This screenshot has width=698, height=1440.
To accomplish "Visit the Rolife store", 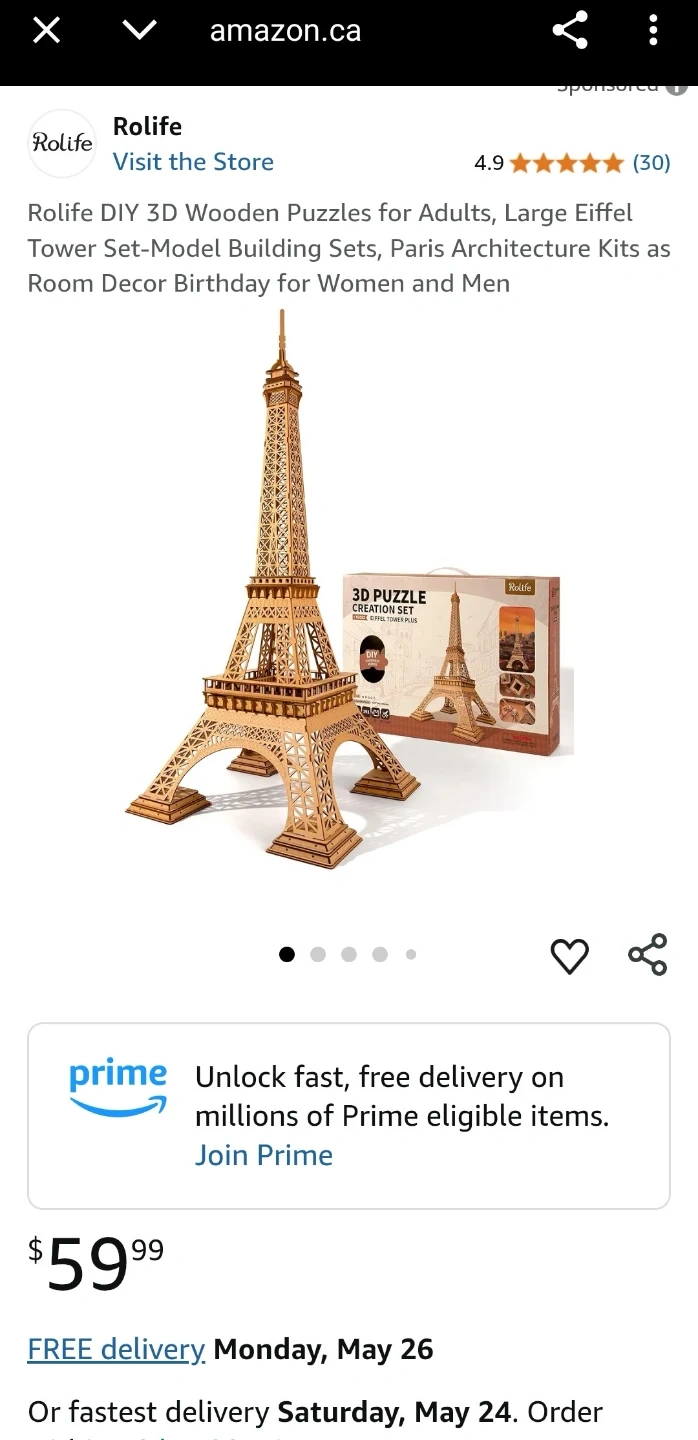I will coord(193,162).
